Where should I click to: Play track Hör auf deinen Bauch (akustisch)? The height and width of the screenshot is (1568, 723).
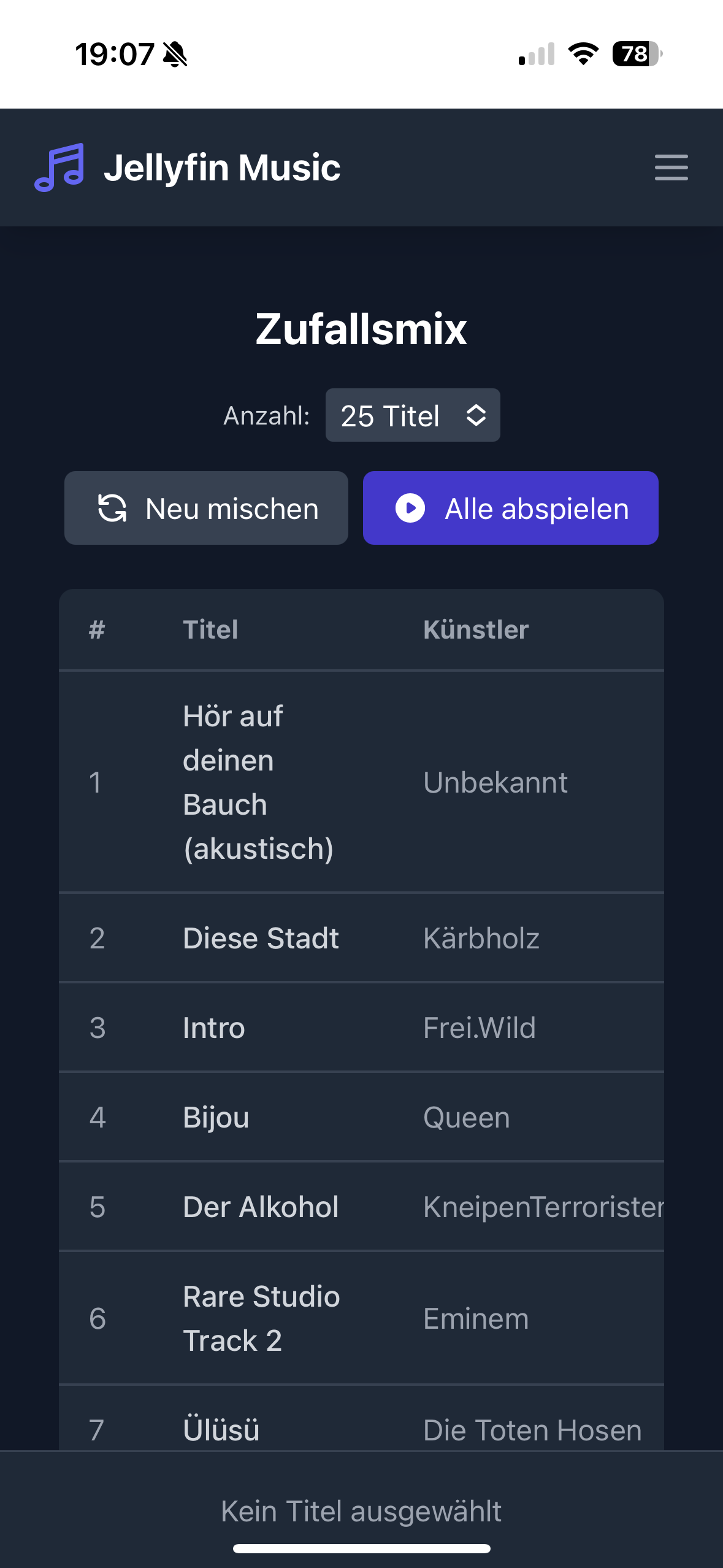click(x=361, y=782)
